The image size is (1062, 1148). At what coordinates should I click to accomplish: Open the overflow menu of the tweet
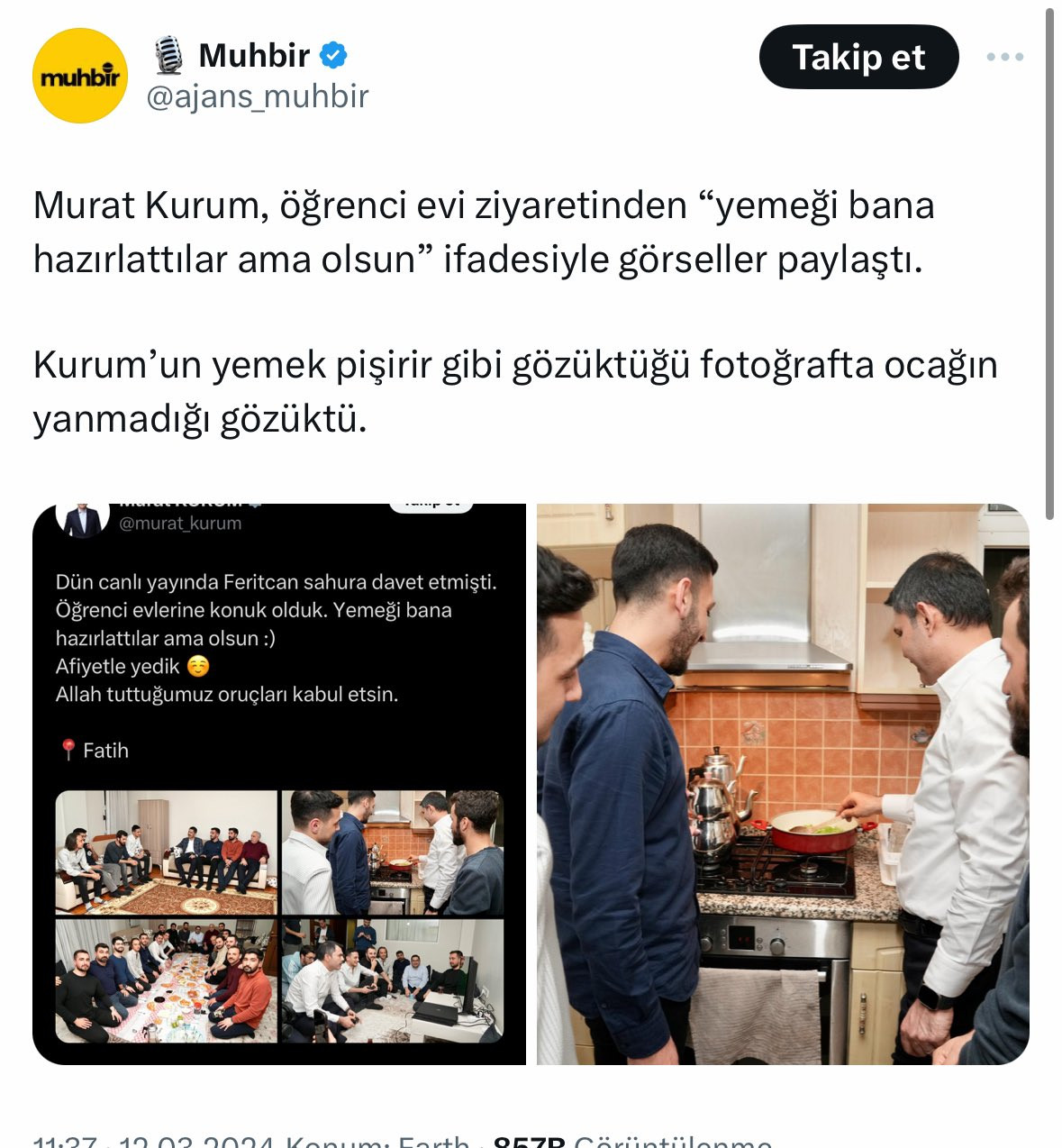(1004, 57)
